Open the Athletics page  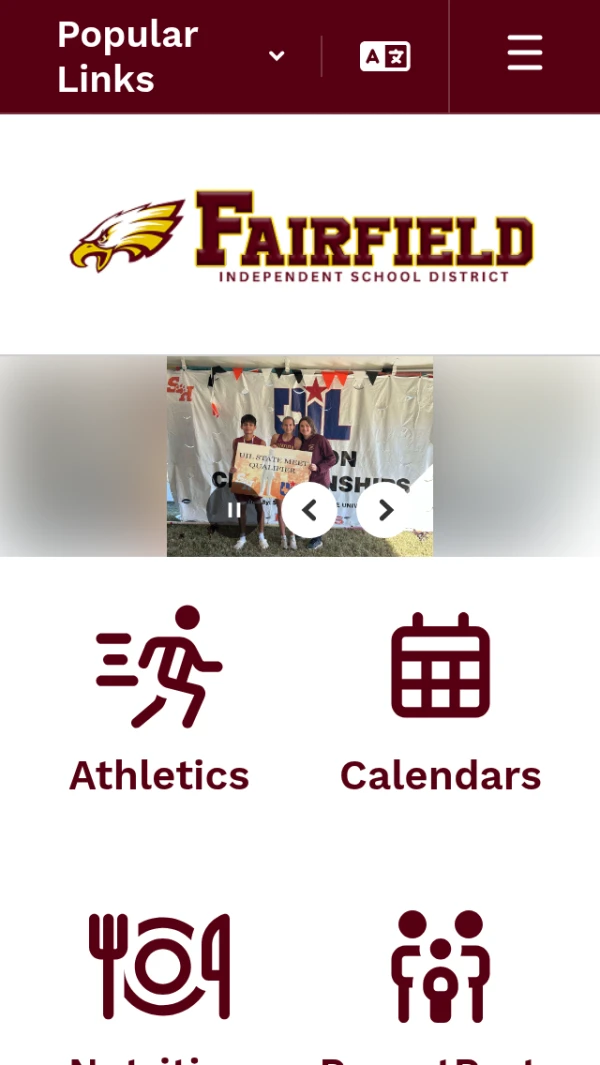[159, 700]
